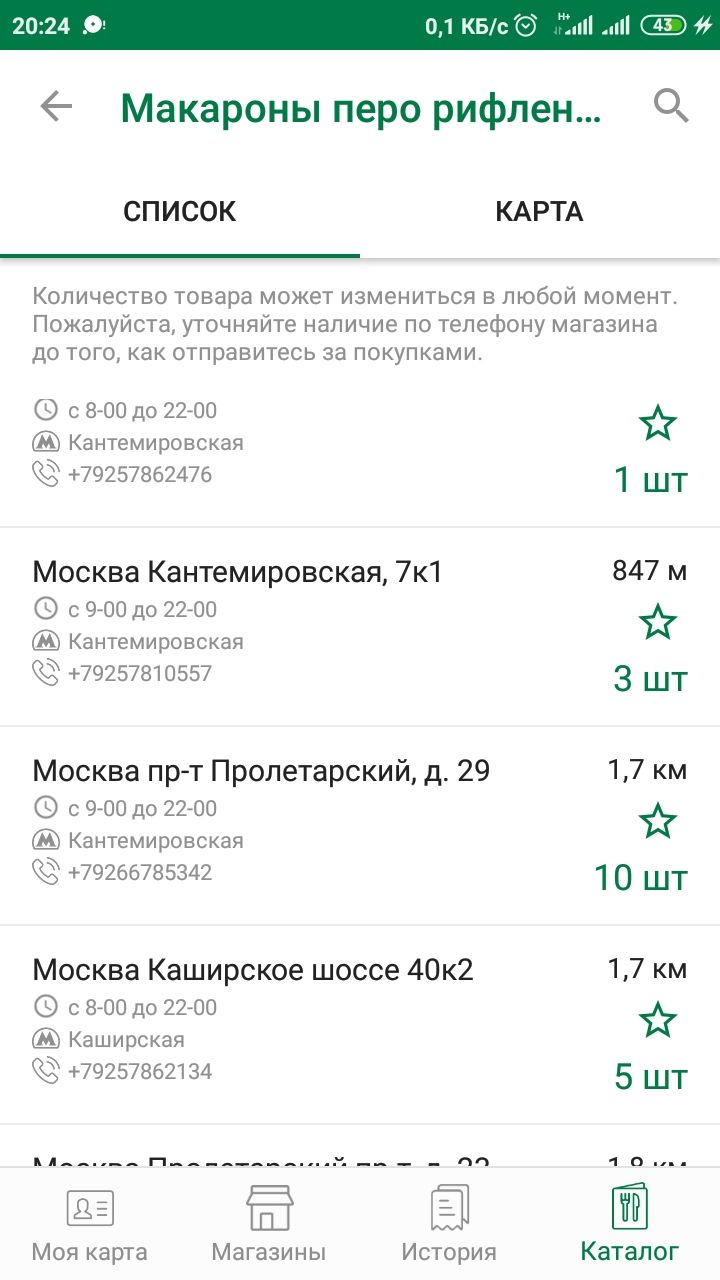Open the История tab

pyautogui.click(x=449, y=1224)
